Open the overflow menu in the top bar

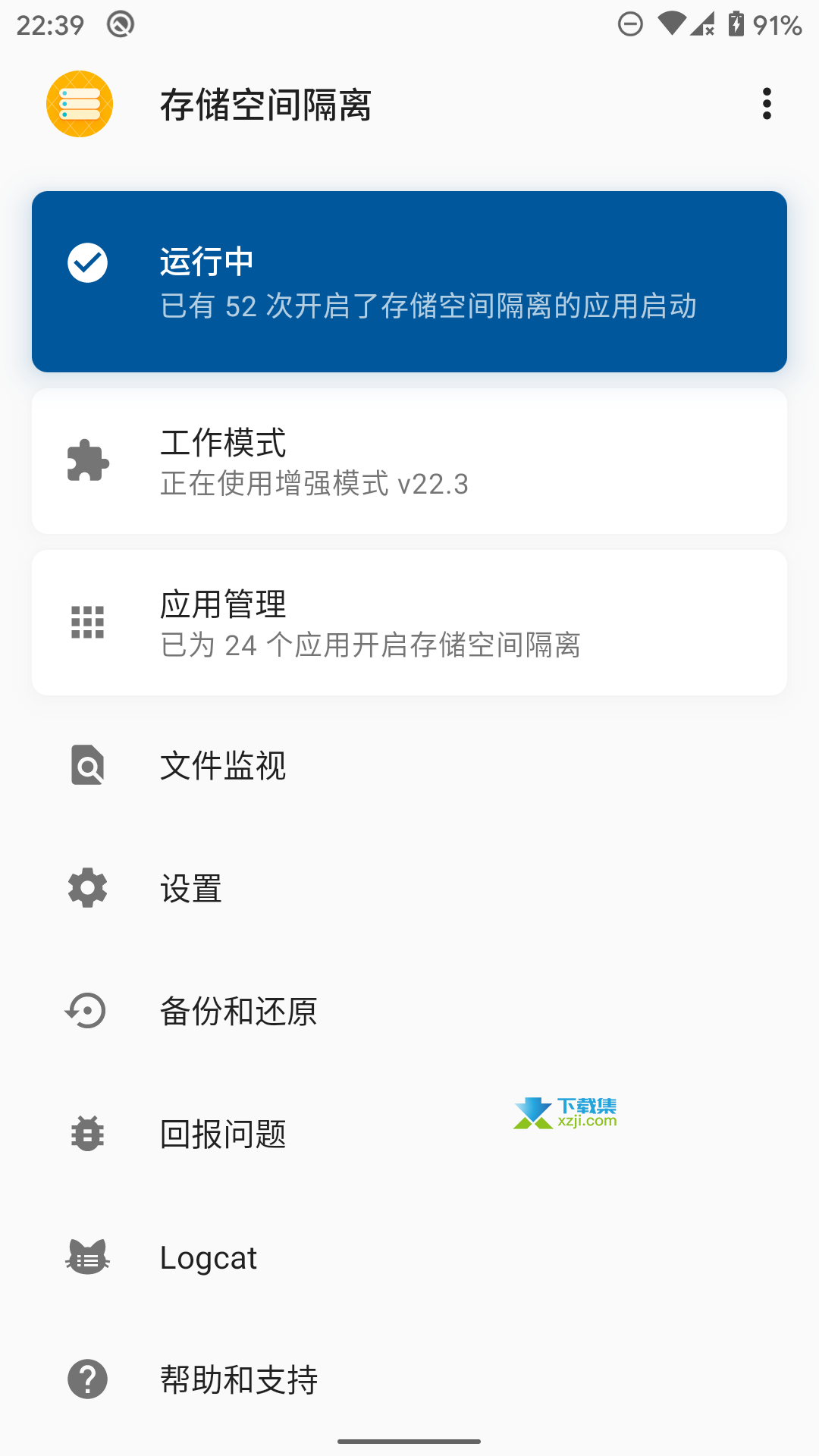(x=767, y=104)
